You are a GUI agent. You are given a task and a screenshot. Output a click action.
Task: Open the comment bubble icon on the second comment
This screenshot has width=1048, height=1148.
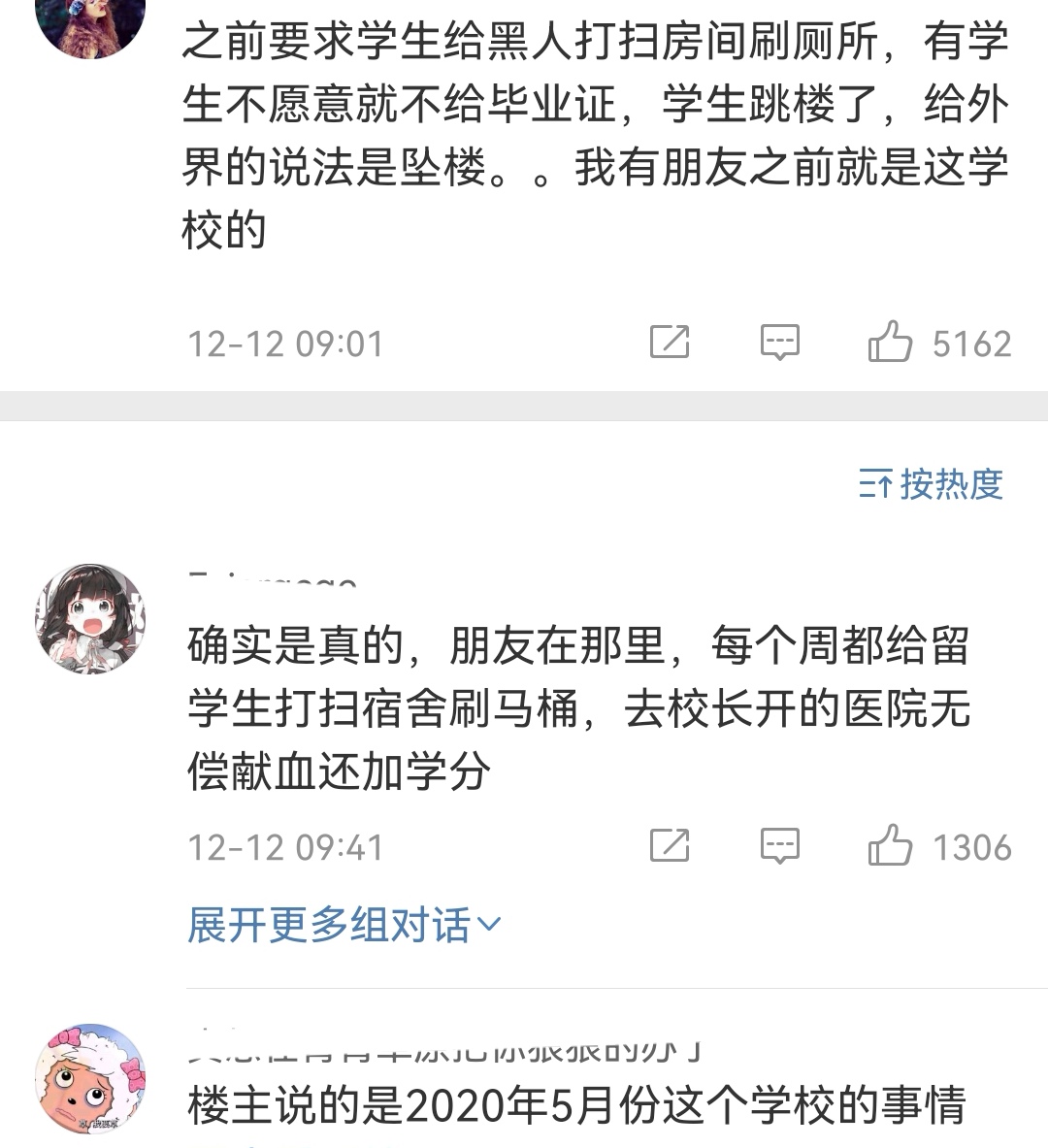coord(782,846)
